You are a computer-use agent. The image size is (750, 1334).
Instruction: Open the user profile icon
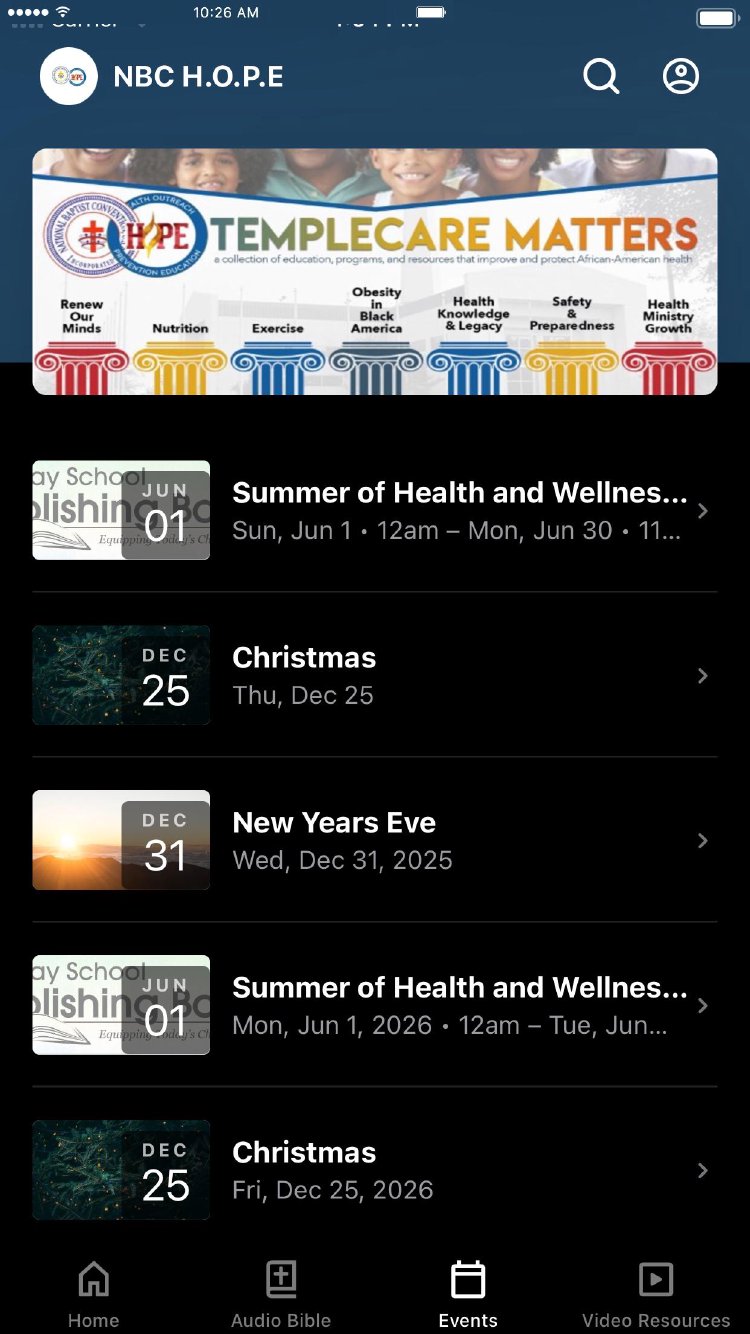click(x=681, y=76)
